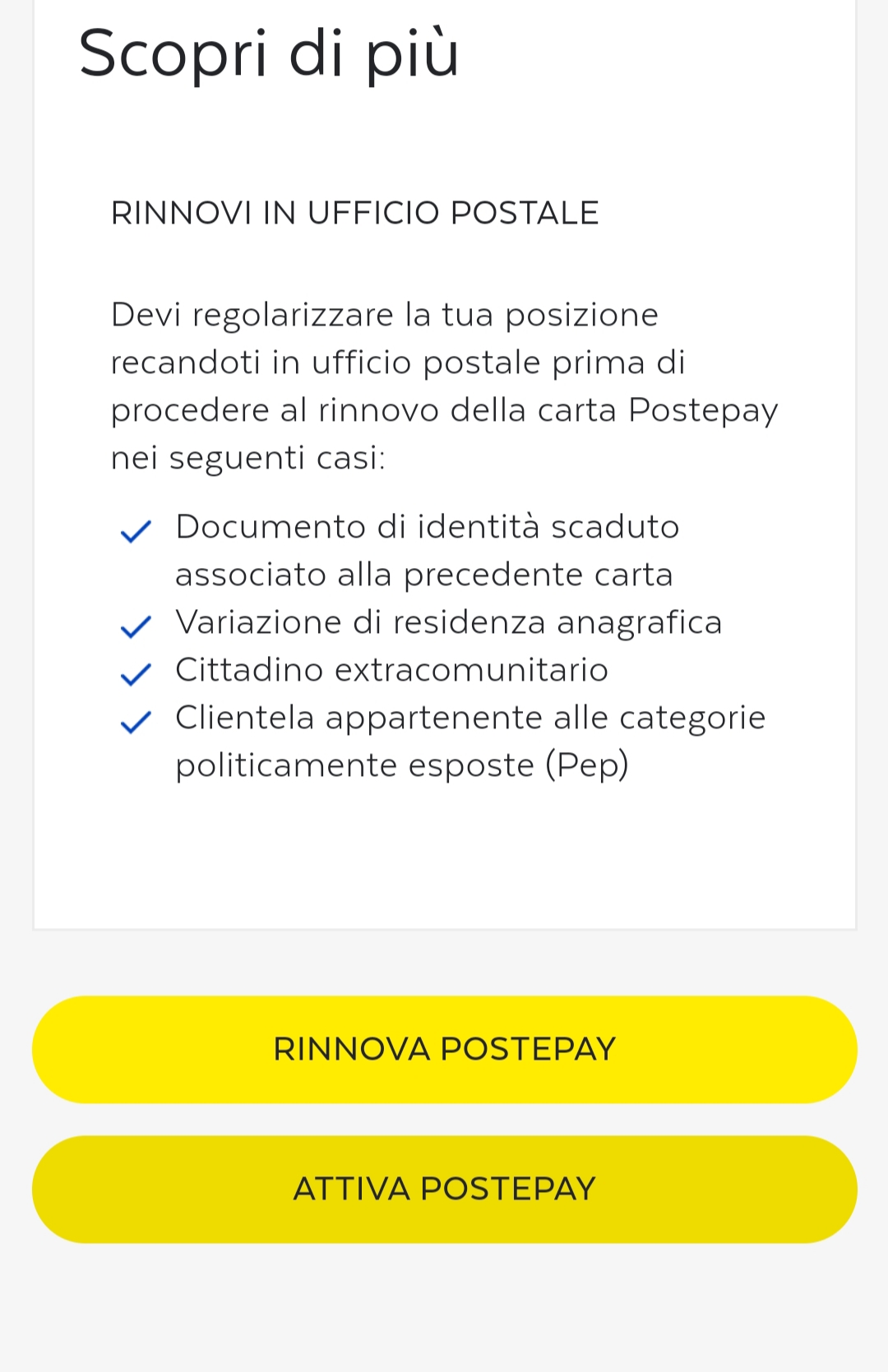Select the list item "Cittadino extracomunitario"

pyautogui.click(x=391, y=670)
